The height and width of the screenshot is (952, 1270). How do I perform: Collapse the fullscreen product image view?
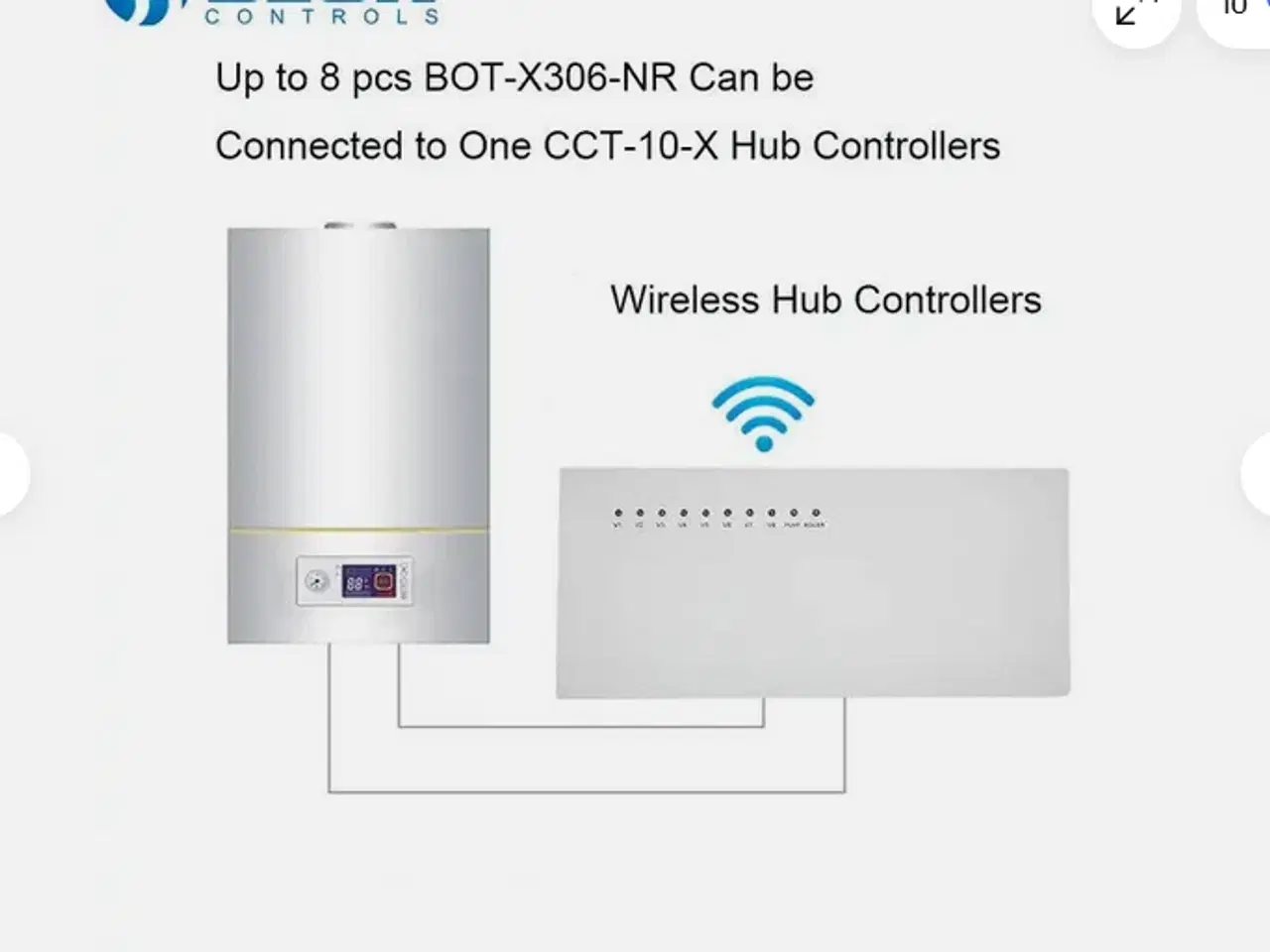pos(1133,13)
